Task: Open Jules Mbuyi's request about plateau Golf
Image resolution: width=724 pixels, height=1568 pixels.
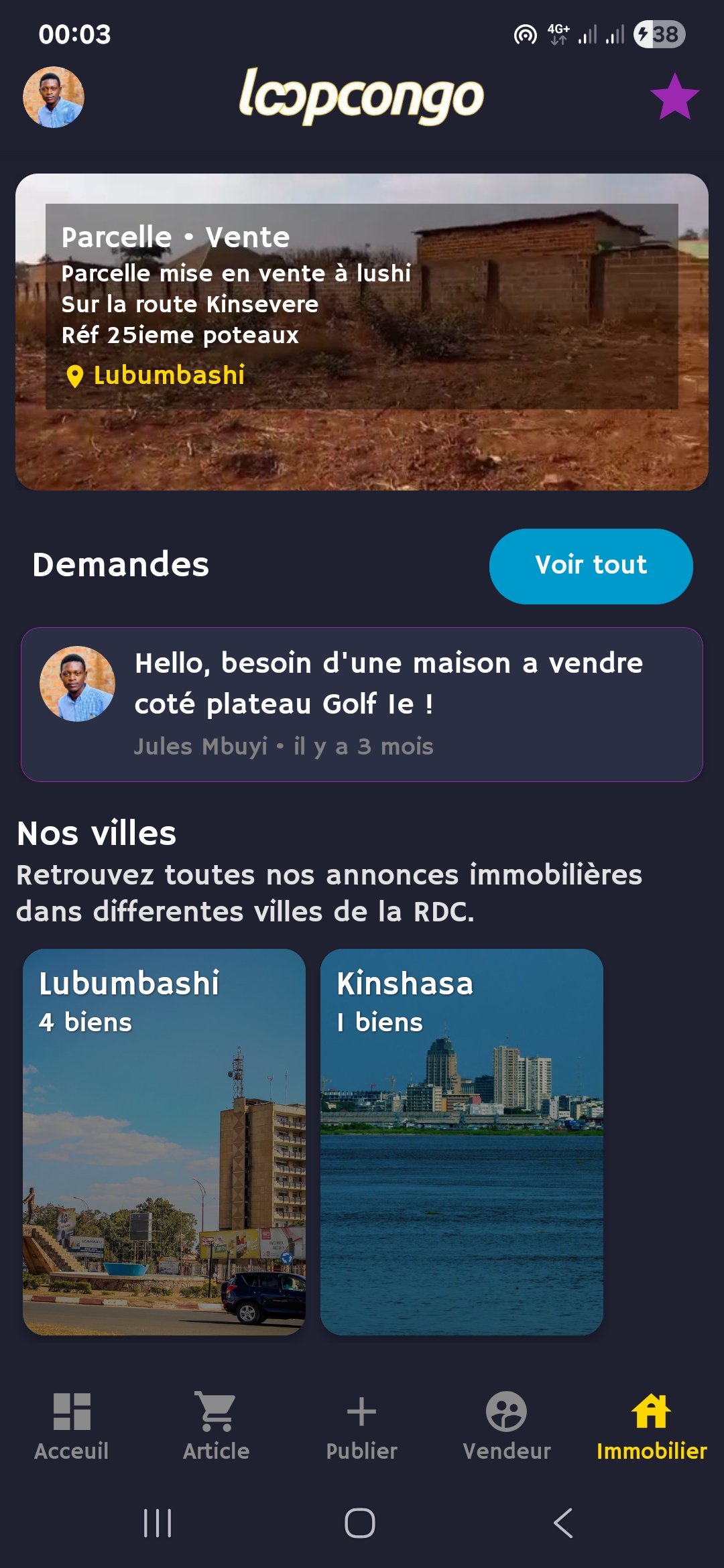Action: coord(362,704)
